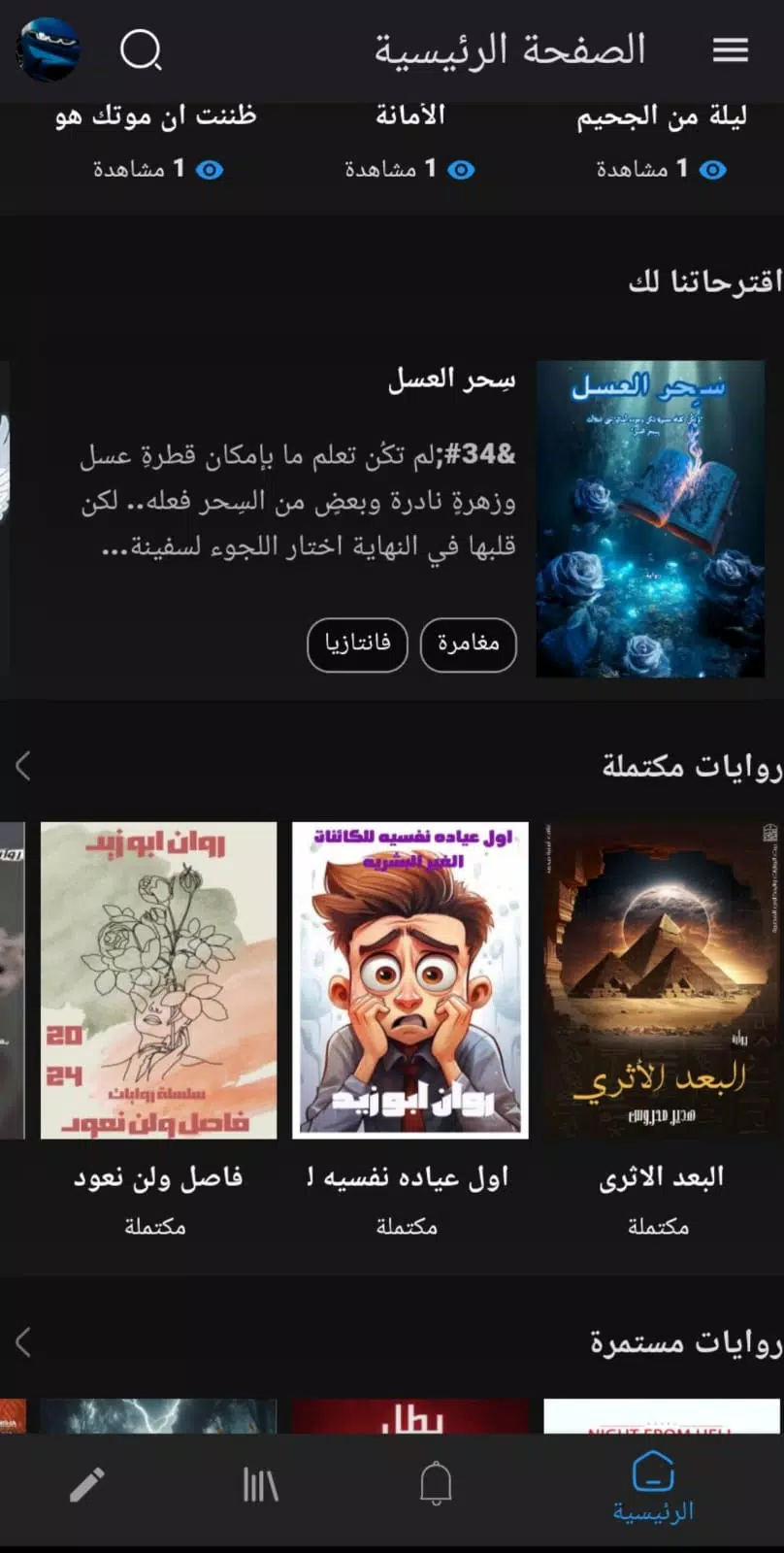Open the profile avatar
The image size is (784, 1553).
[x=48, y=50]
